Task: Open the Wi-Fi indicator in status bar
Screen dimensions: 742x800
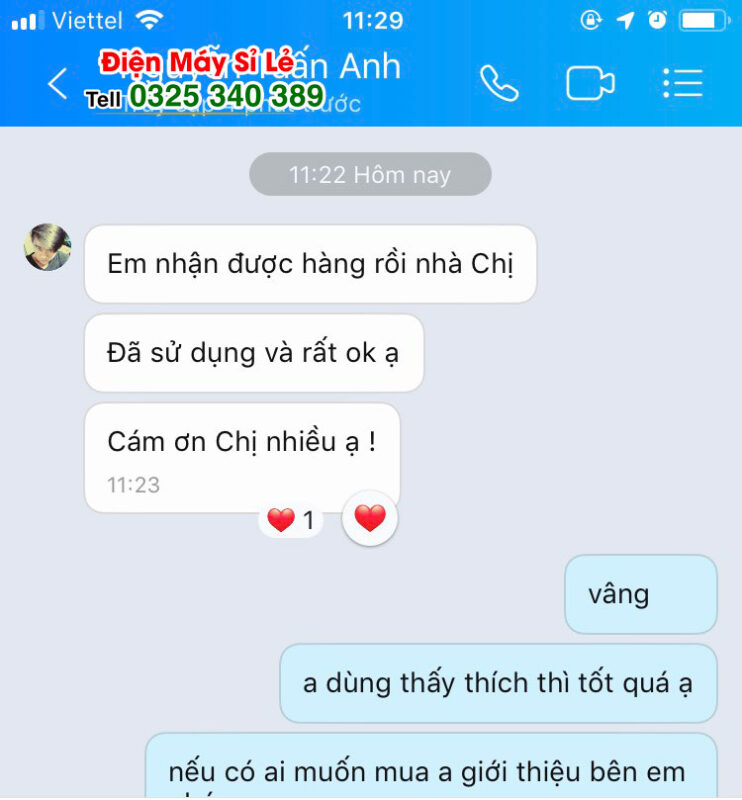Action: coord(150,19)
